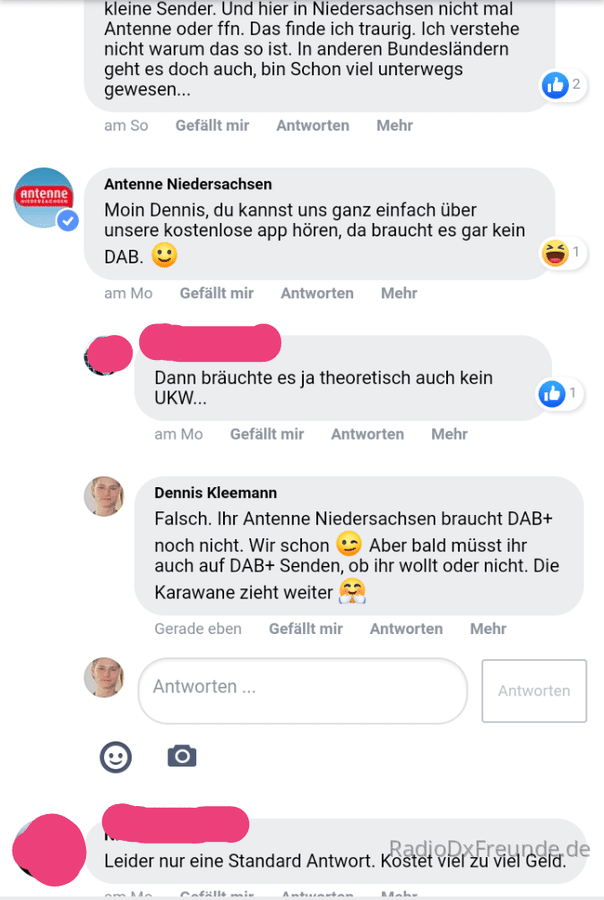The width and height of the screenshot is (604, 900).
Task: Reply to the 'kein UKW' comment
Action: [367, 435]
